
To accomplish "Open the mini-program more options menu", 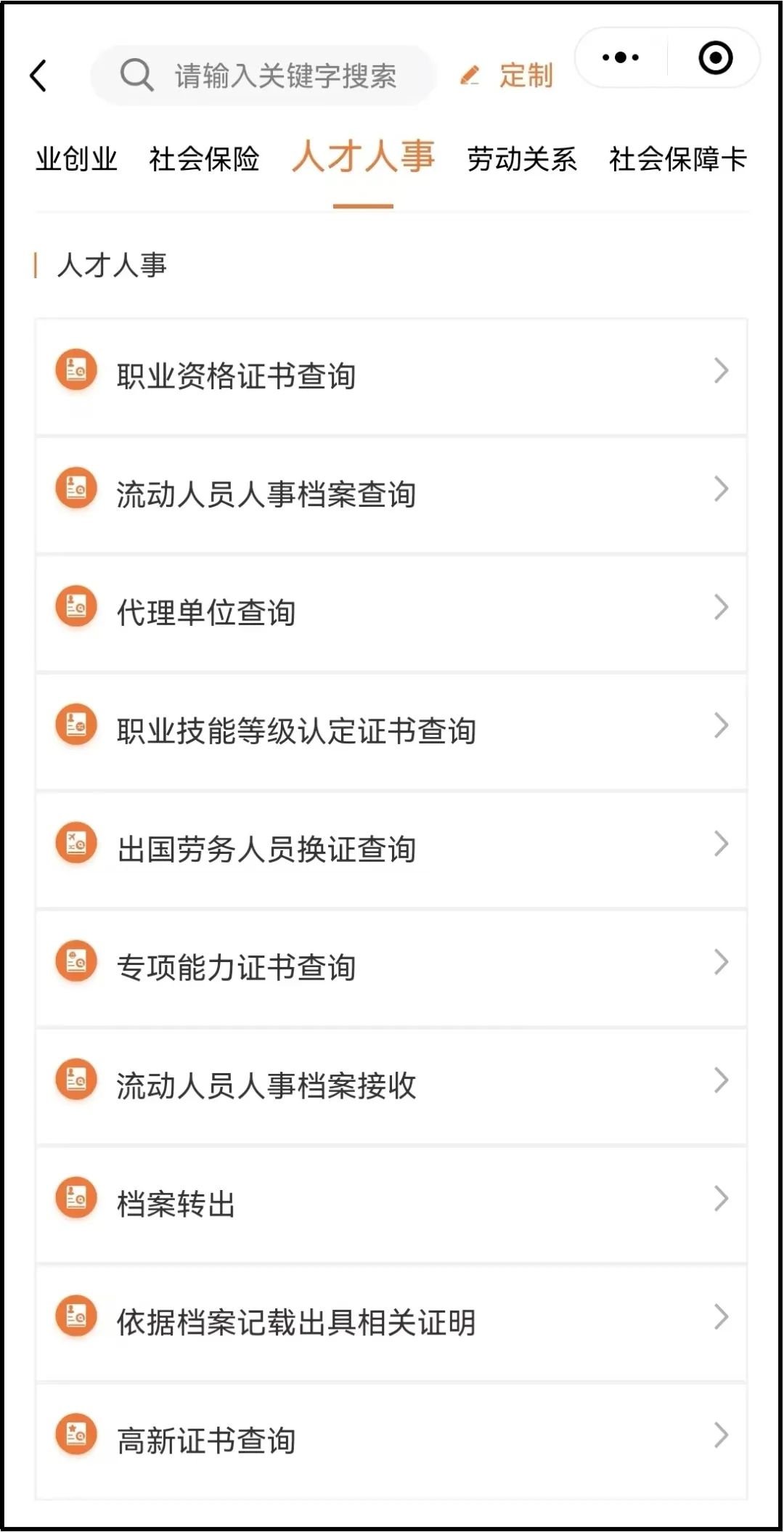I will [621, 55].
